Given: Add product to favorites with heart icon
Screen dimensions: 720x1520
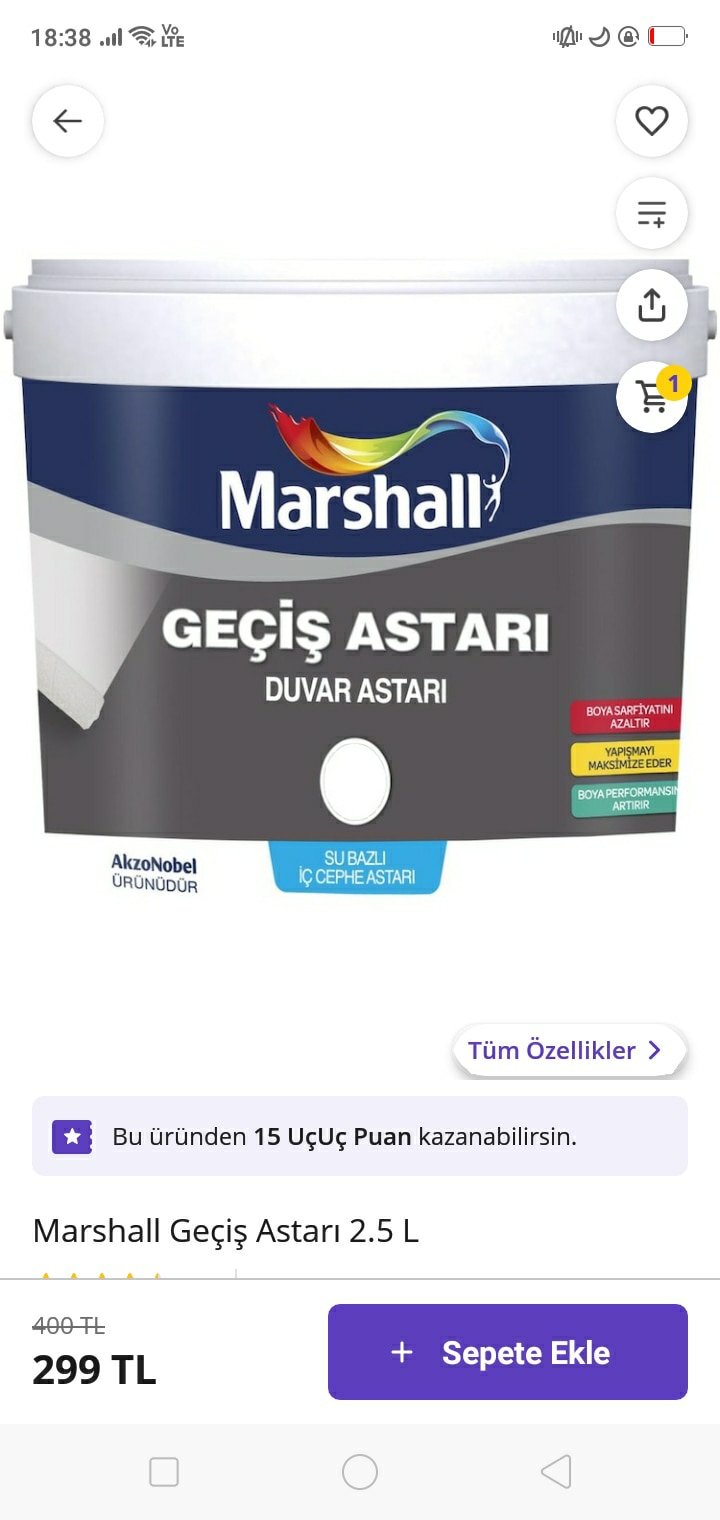Looking at the screenshot, I should [652, 121].
